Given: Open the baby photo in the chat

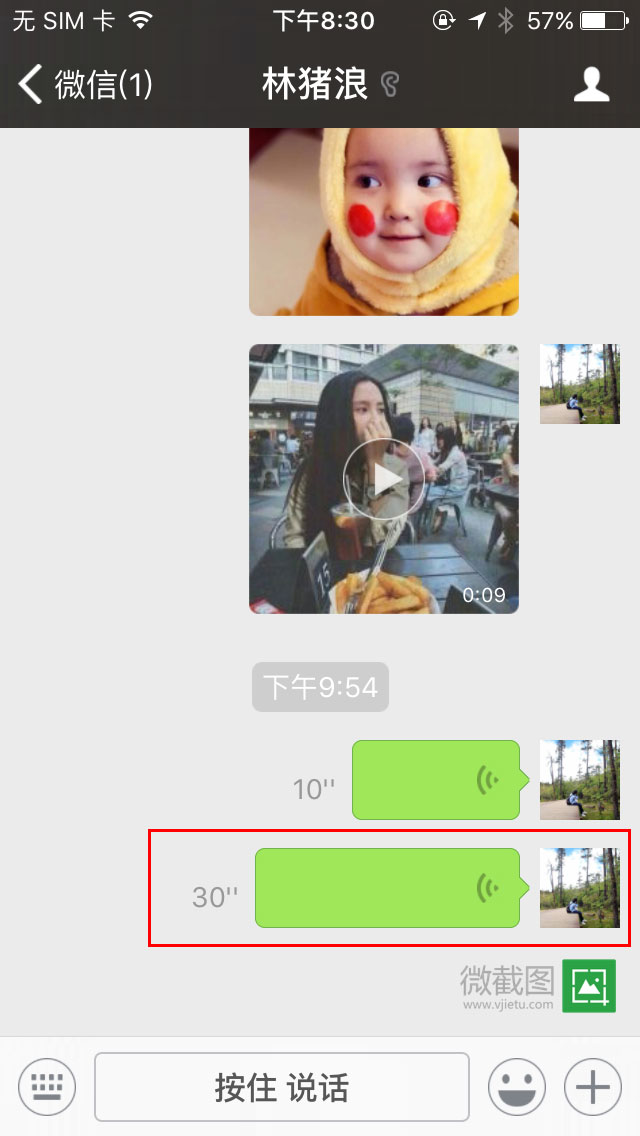Looking at the screenshot, I should pos(383,222).
